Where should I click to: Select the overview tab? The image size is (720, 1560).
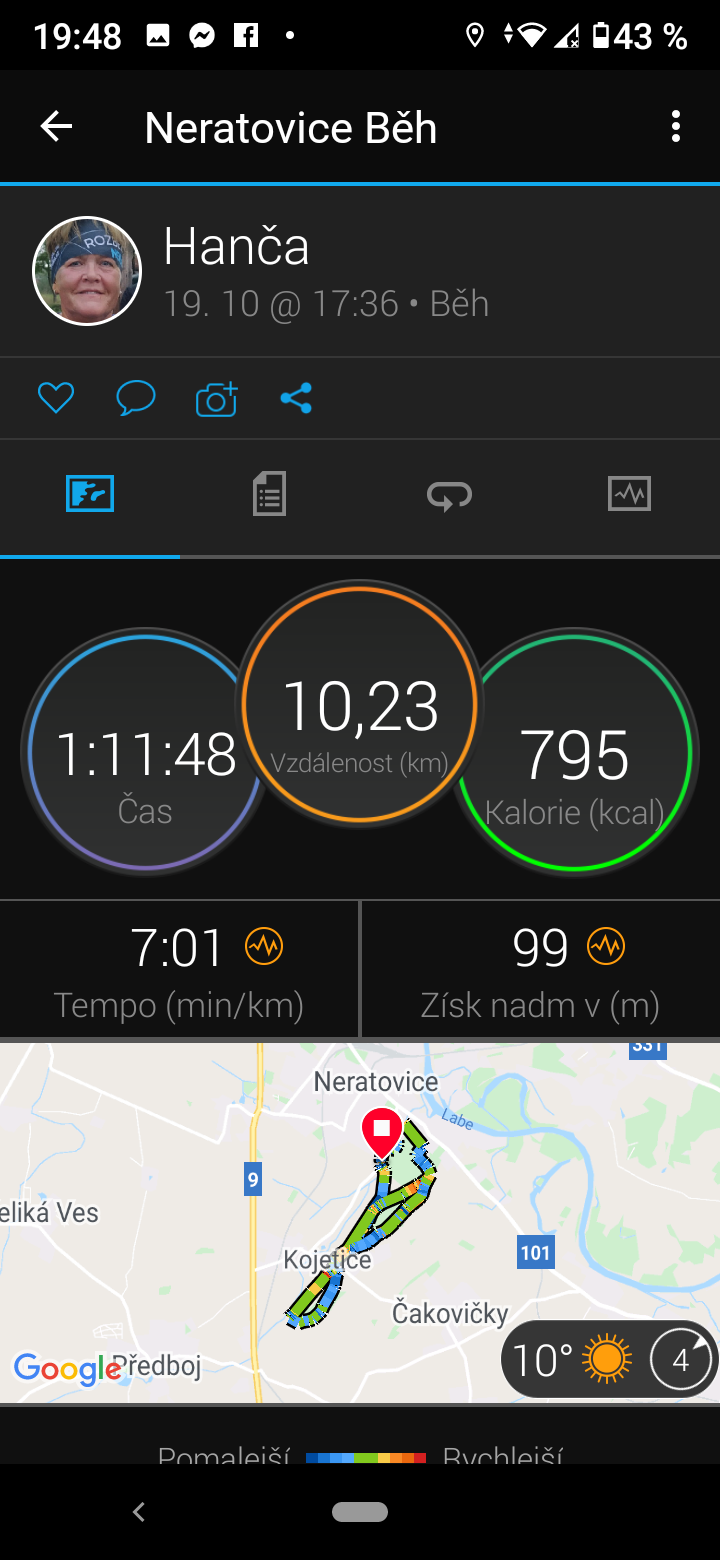click(x=90, y=494)
